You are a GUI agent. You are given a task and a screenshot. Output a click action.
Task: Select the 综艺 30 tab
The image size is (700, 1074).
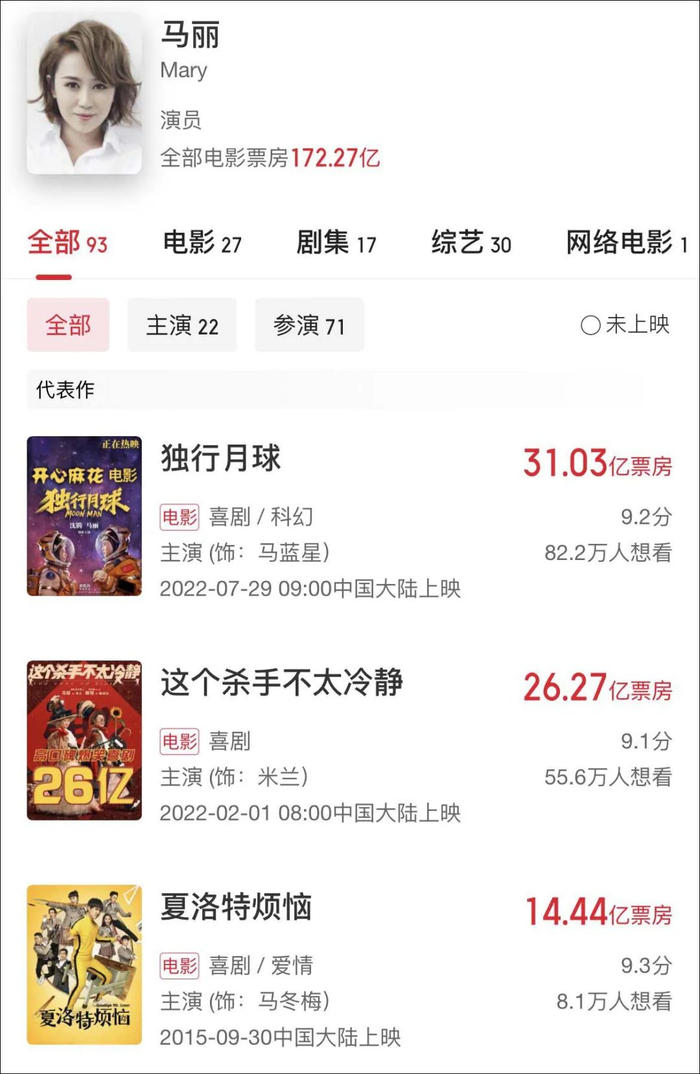point(471,243)
